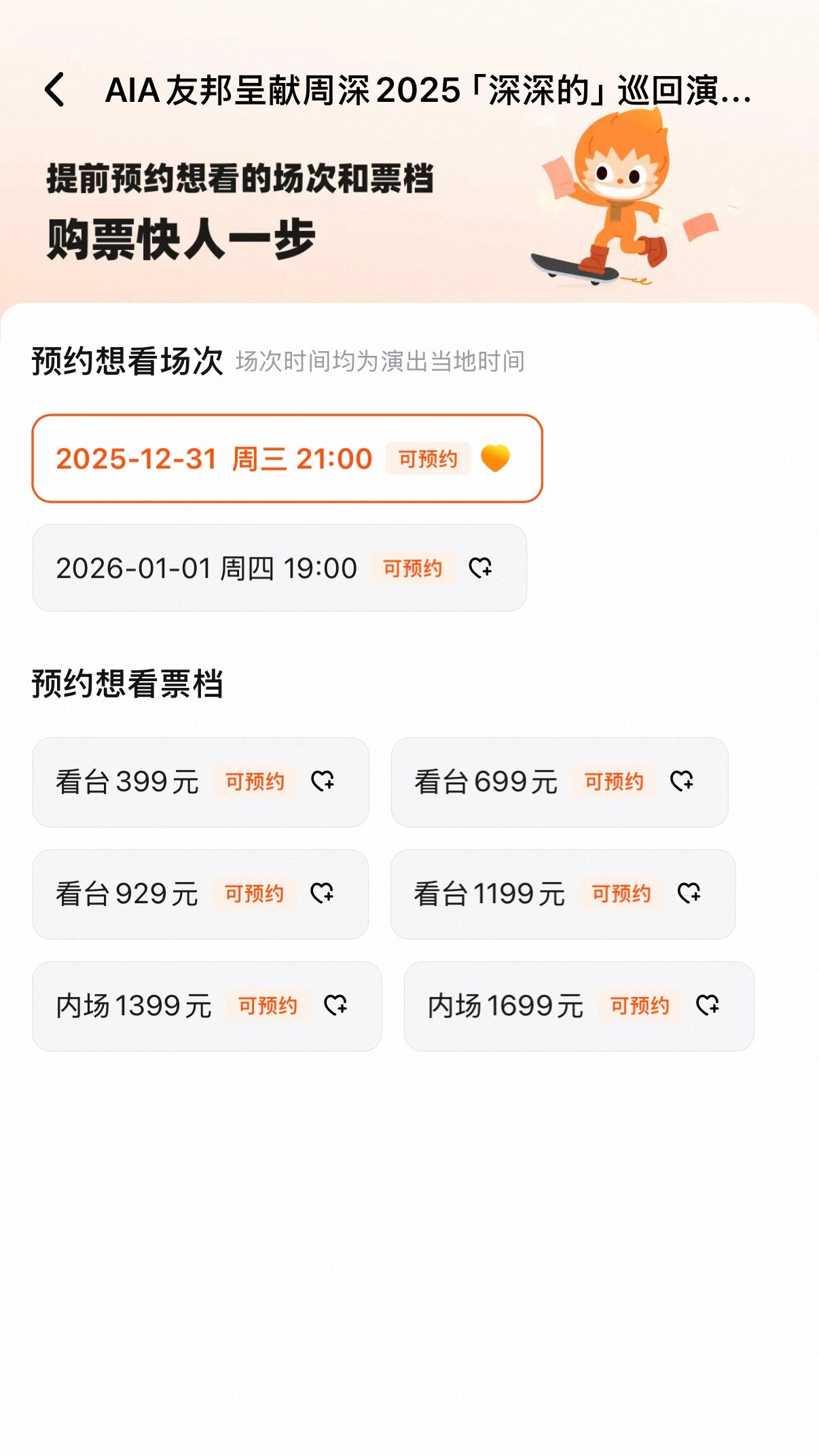
Task: Click the filled heart on the 2025-12-31 session
Action: pyautogui.click(x=496, y=458)
